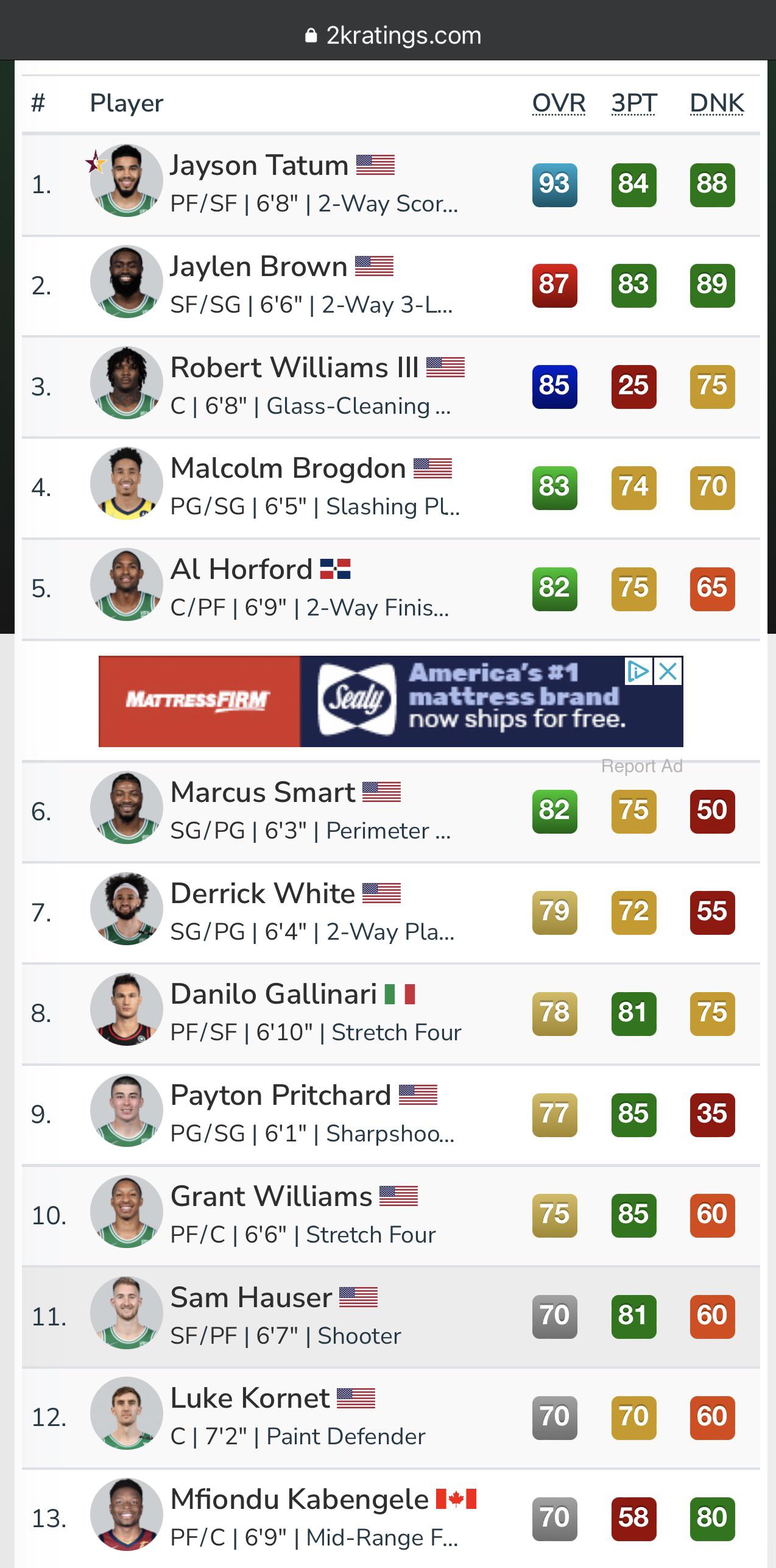Open Mfiondu Kabengele's profile
Viewport: 776px width, 1568px height.
(299, 1500)
